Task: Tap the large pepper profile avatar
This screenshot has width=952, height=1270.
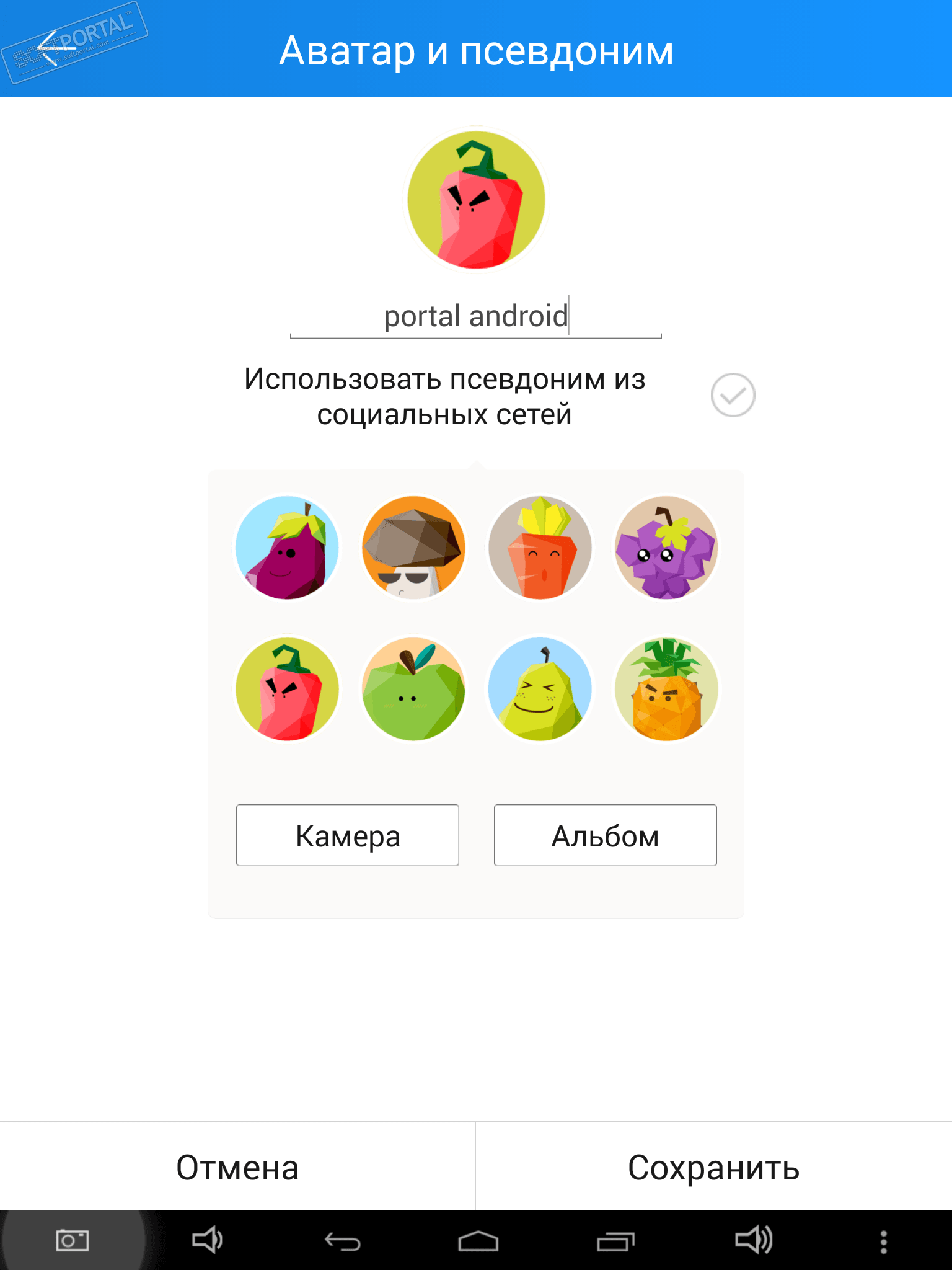Action: [476, 200]
